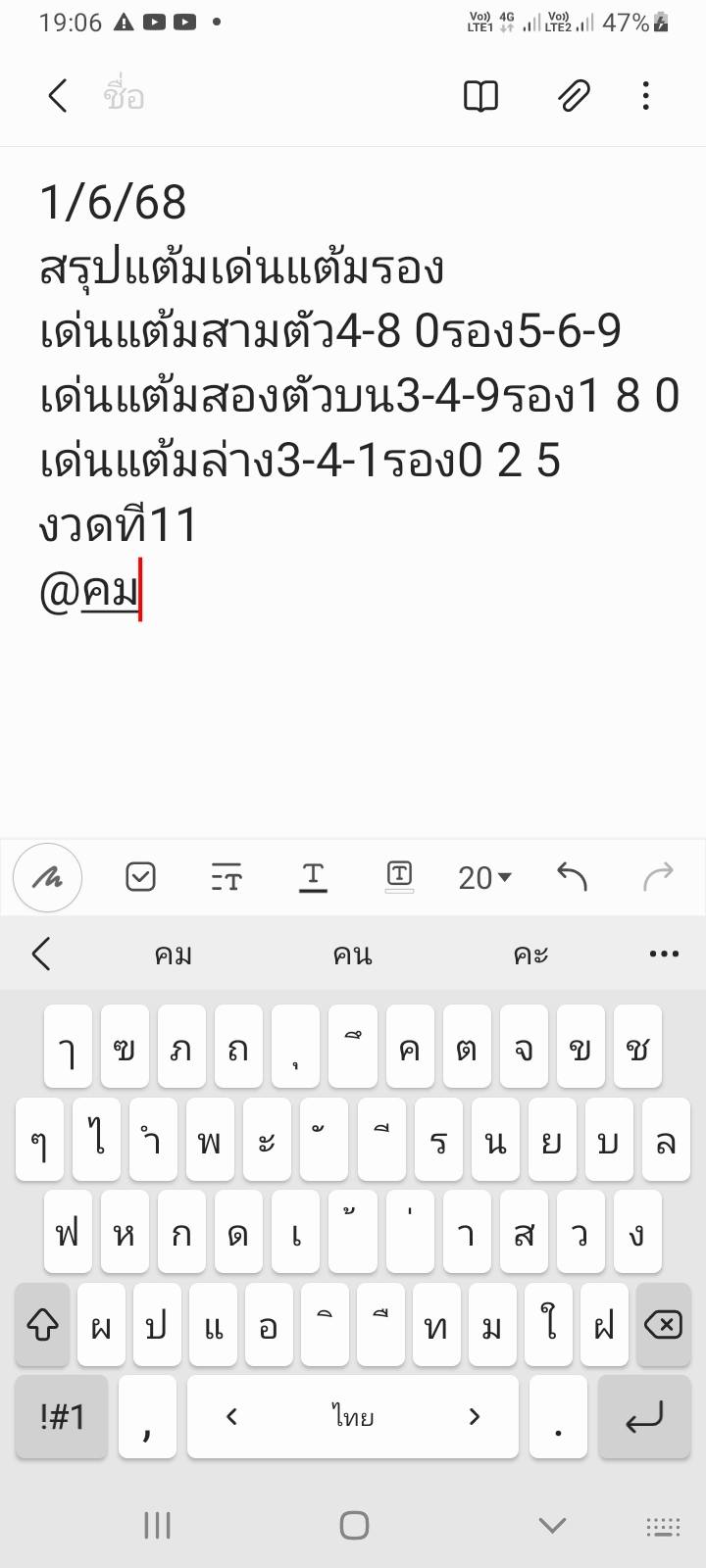This screenshot has width=706, height=1568.
Task: Hide the keyboard with down chevron
Action: coord(552,1525)
